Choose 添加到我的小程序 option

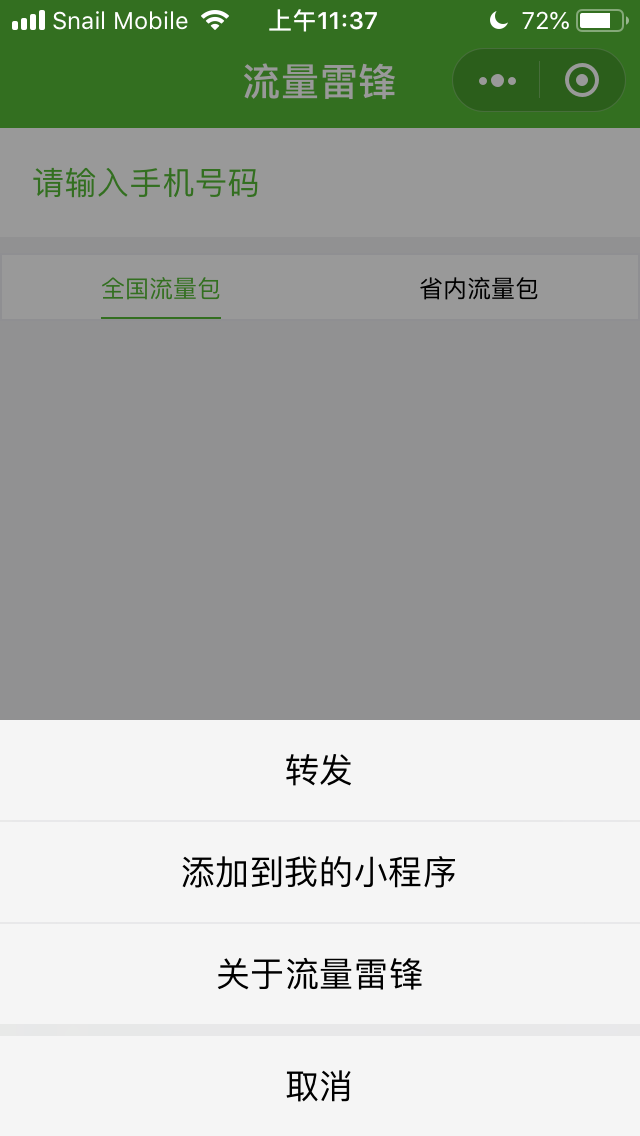tap(319, 872)
